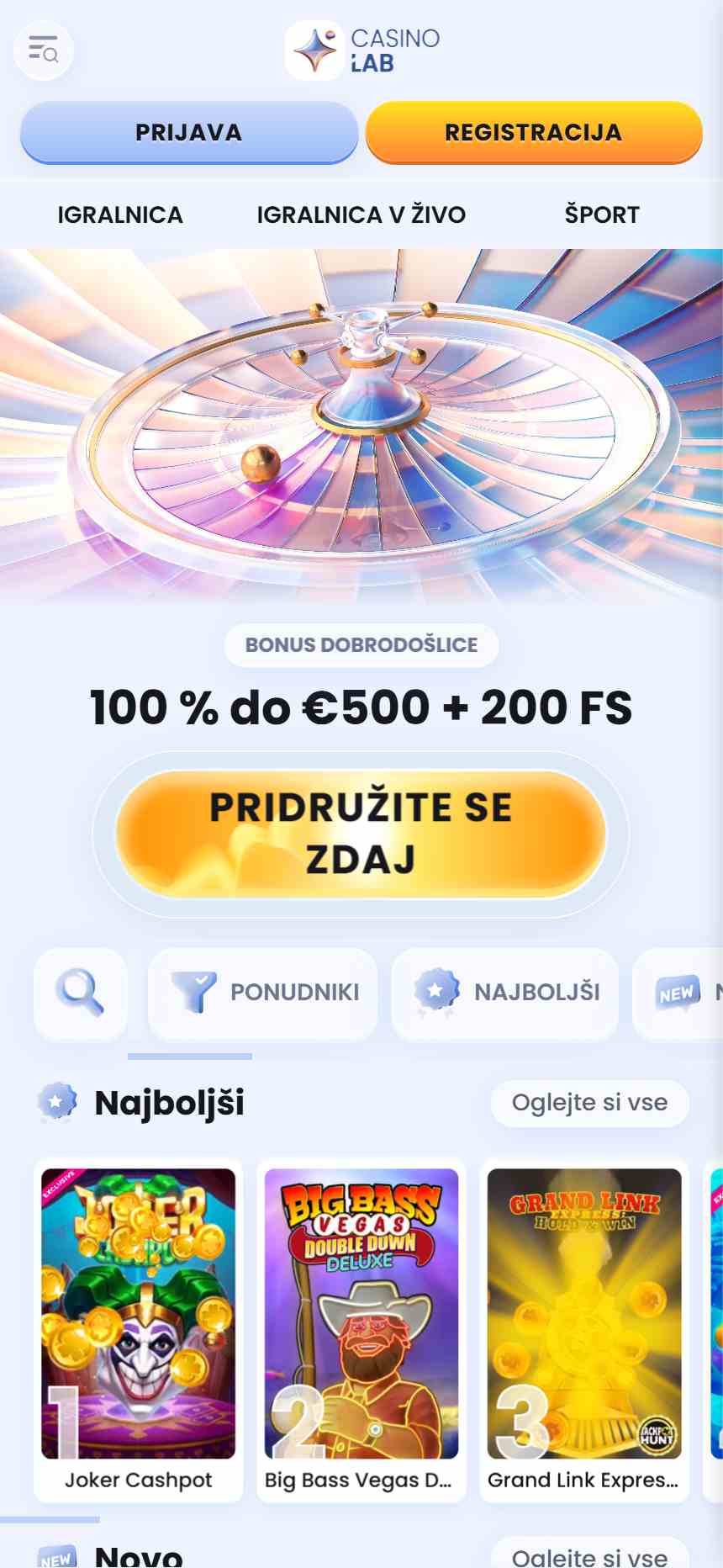Screen dimensions: 723x1568
Task: Select the PONUDNIKI filter chip
Action: coord(263,993)
